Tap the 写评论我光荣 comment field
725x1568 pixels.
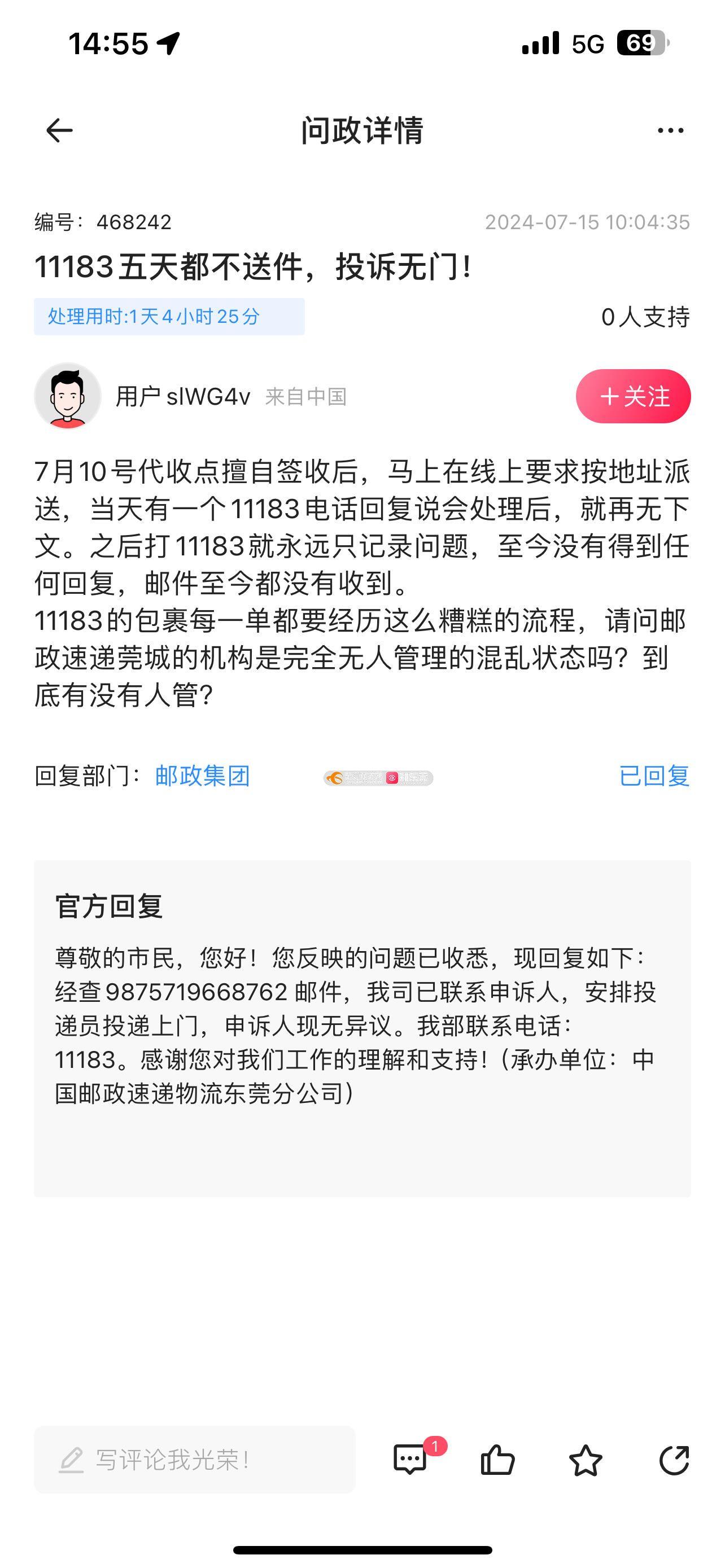[195, 1460]
